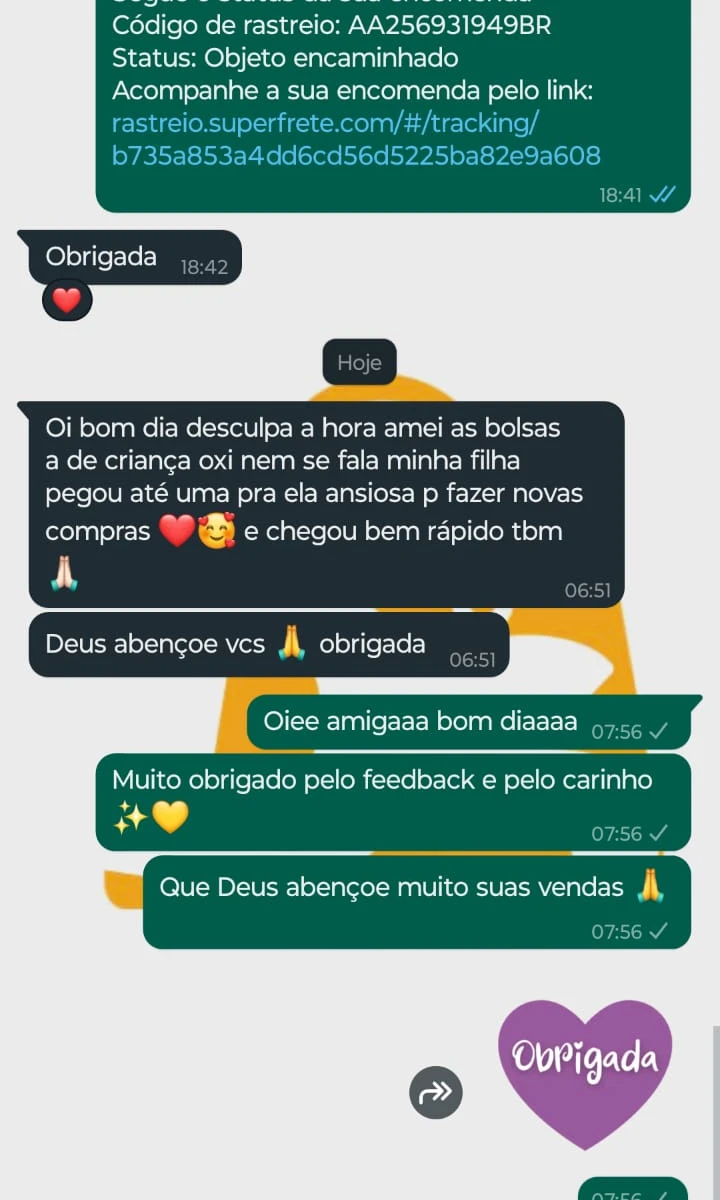Tap the forward message arrow icon
Image resolution: width=720 pixels, height=1200 pixels.
pos(435,1092)
